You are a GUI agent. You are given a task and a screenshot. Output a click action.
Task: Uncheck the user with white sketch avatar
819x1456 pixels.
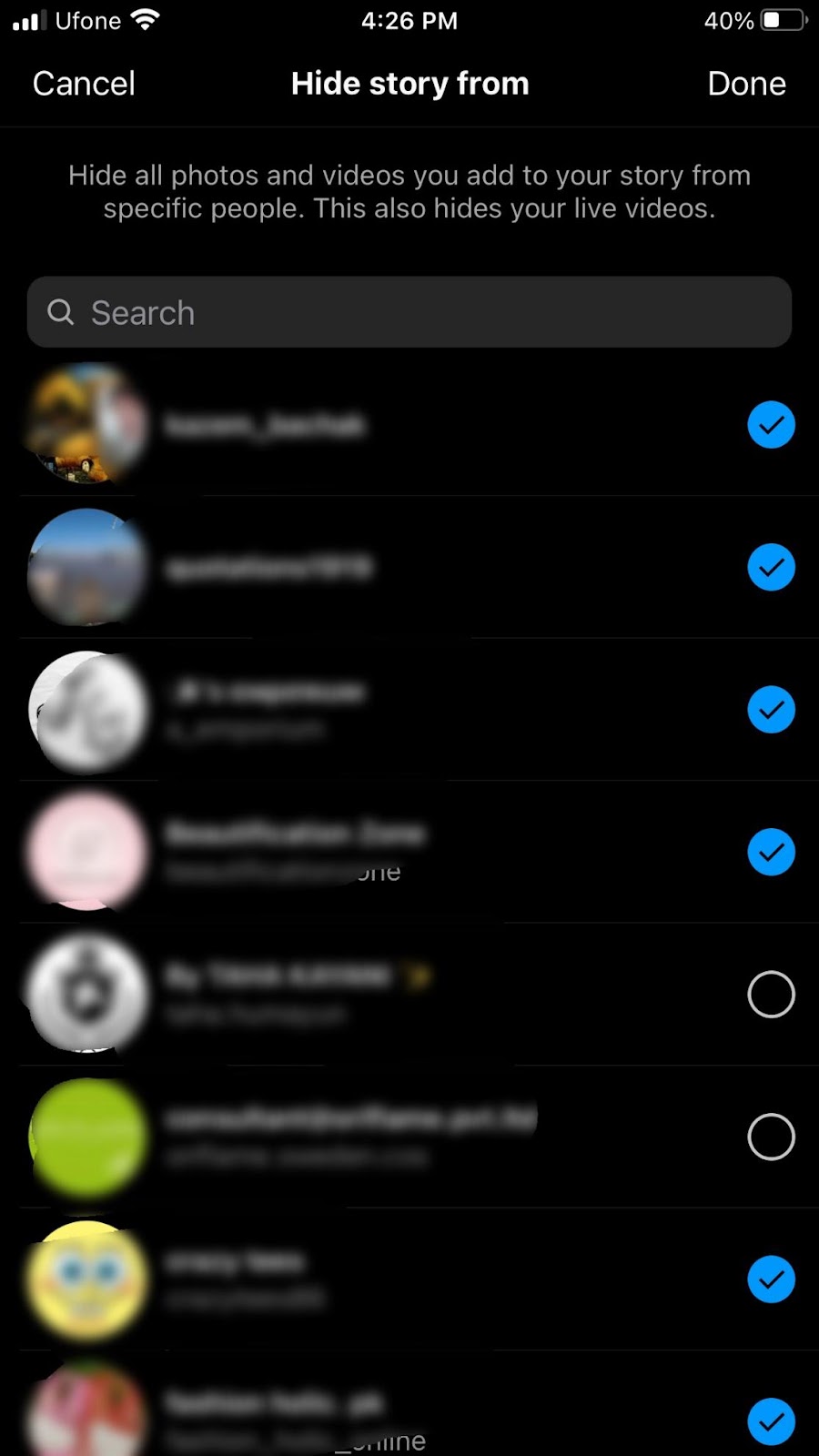[x=771, y=710]
